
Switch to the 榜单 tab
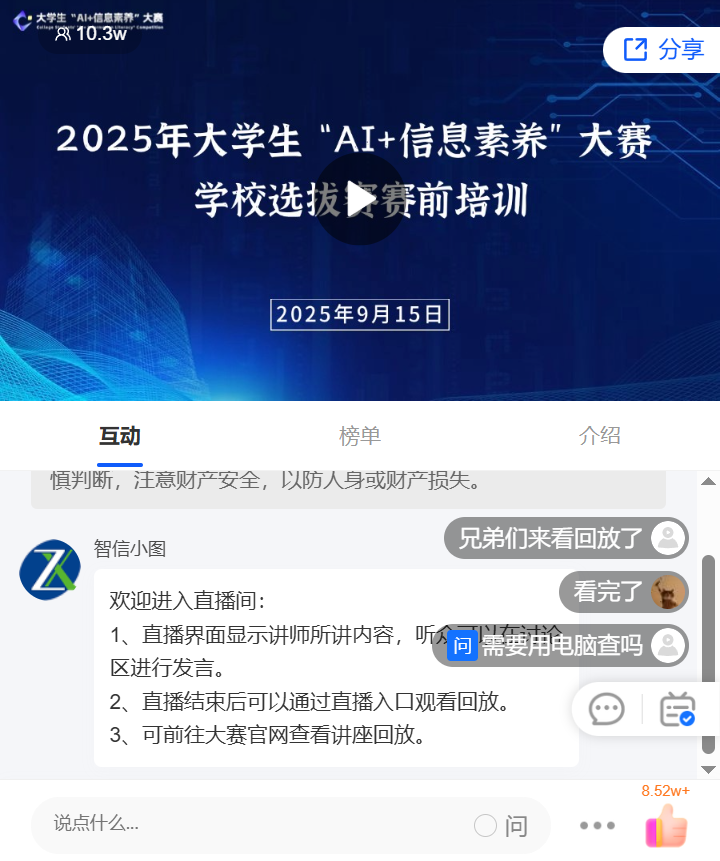[360, 436]
